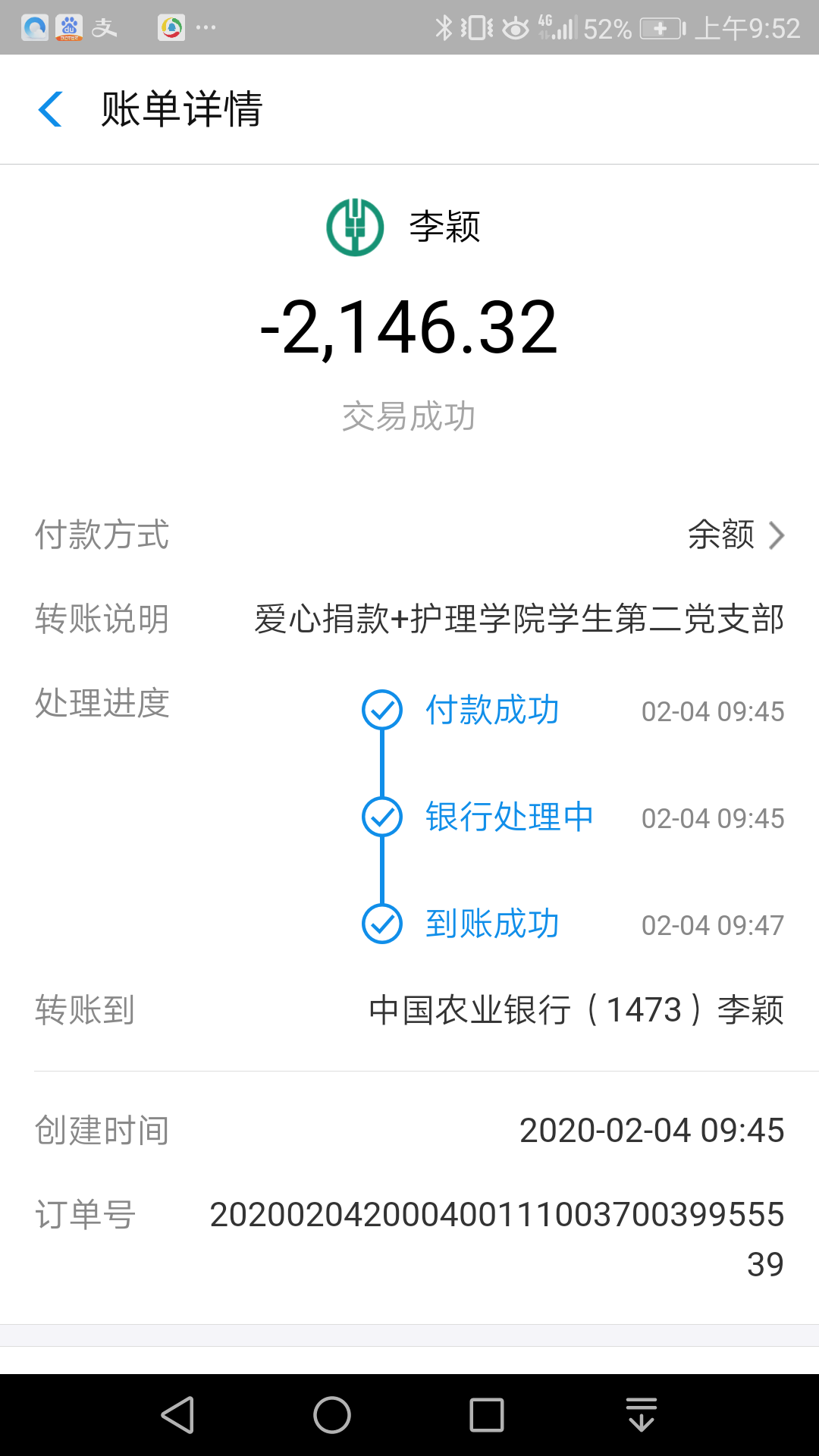Viewport: 819px width, 1456px height.
Task: Tap the system home button
Action: coord(332,1415)
